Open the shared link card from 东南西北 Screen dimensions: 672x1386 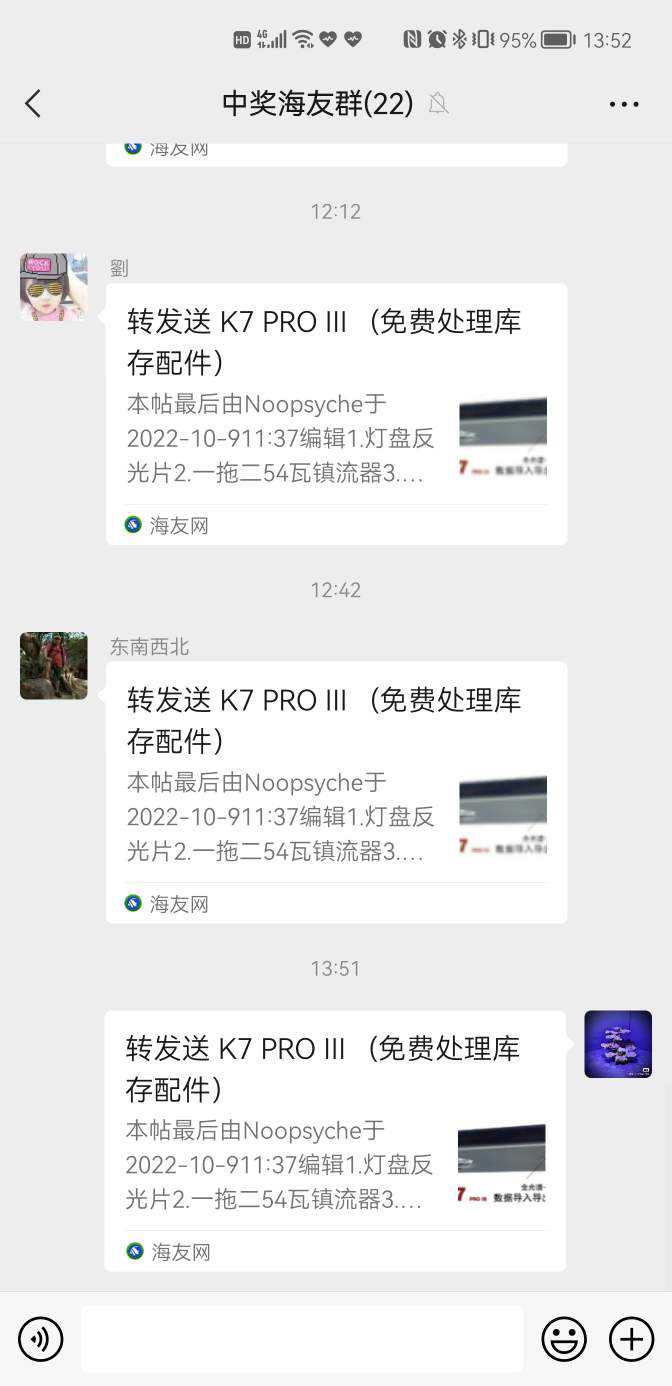(x=336, y=792)
